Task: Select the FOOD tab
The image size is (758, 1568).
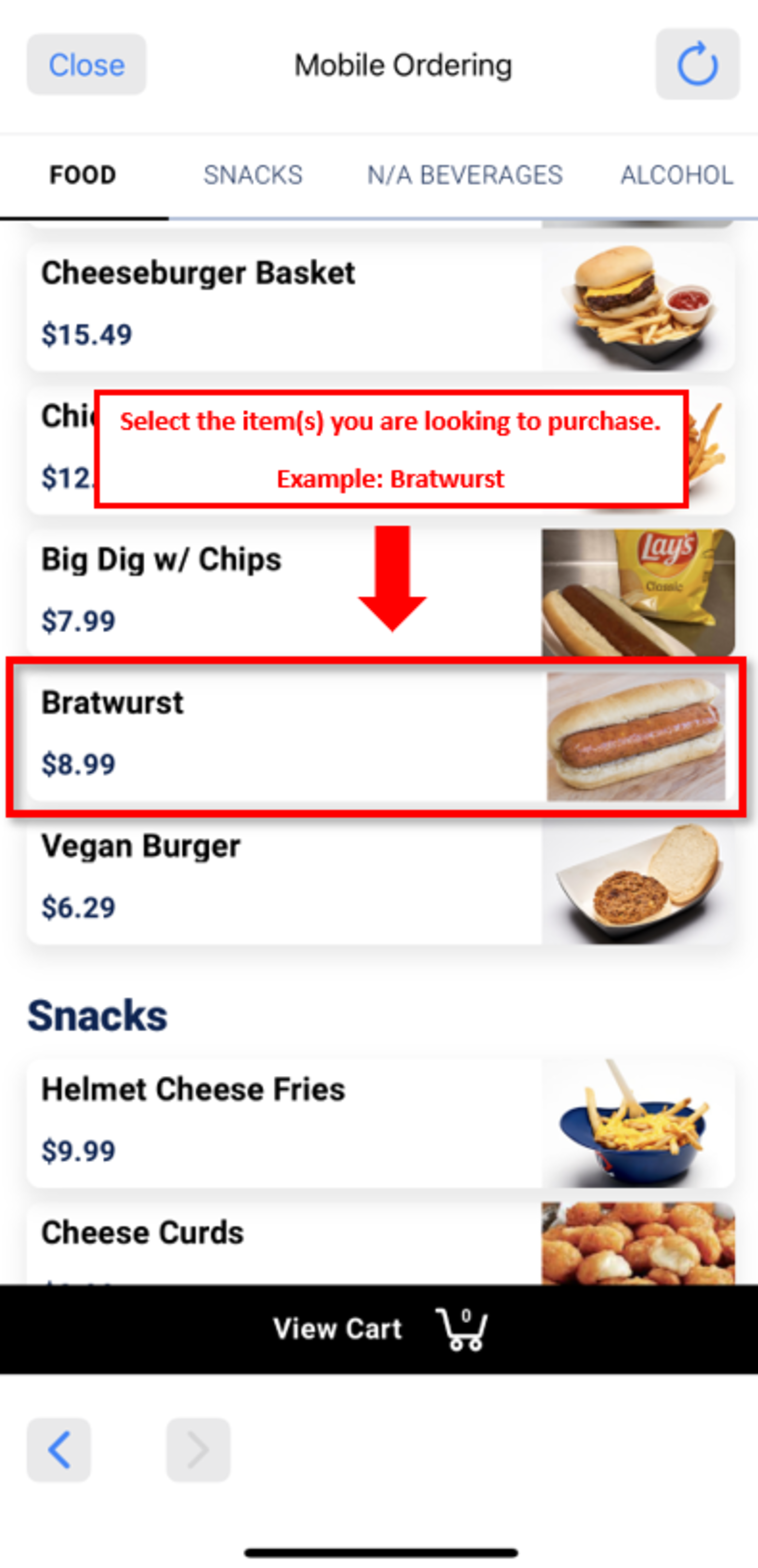Action: click(x=83, y=175)
